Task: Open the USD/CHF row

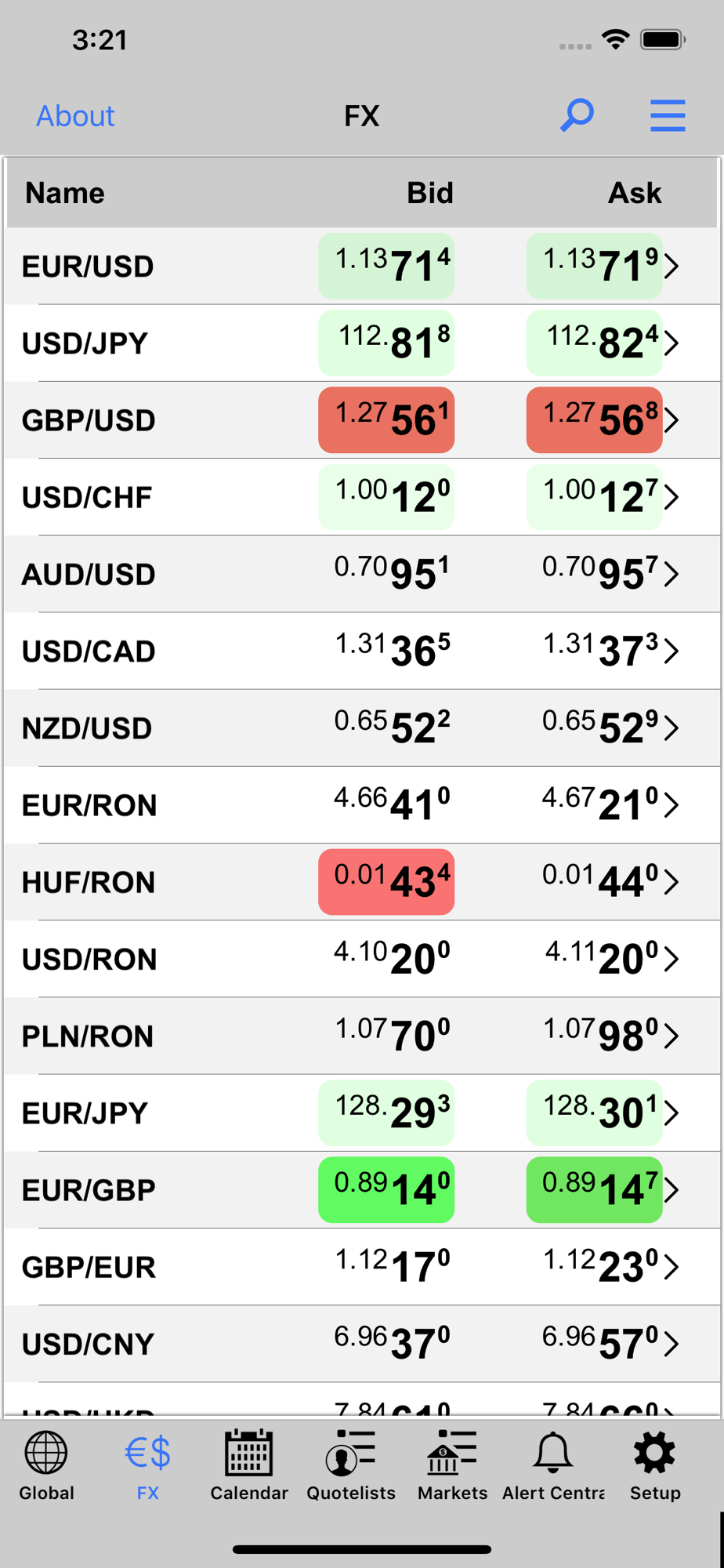Action: point(362,496)
